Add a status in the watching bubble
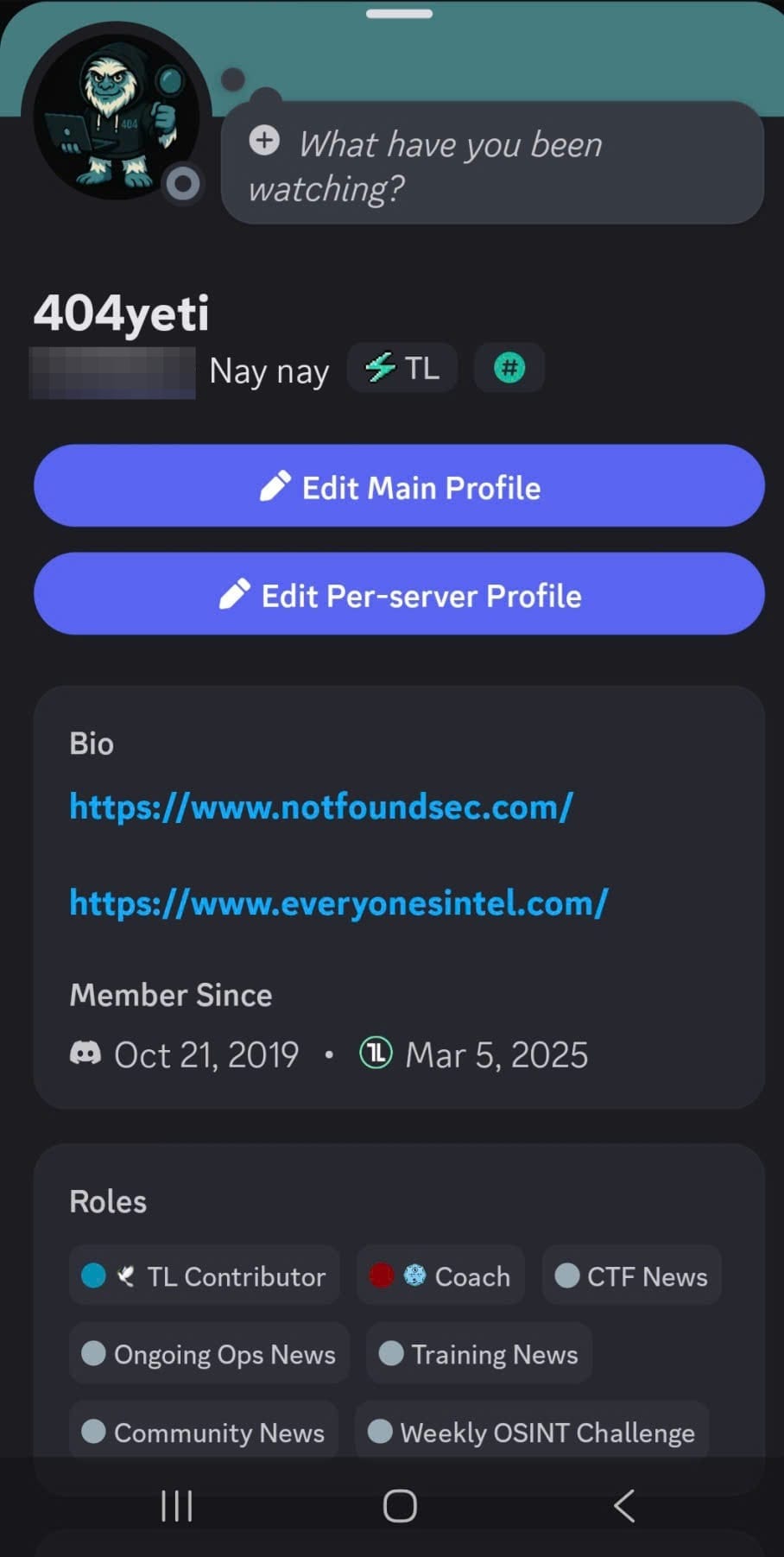784x1557 pixels. tap(492, 164)
